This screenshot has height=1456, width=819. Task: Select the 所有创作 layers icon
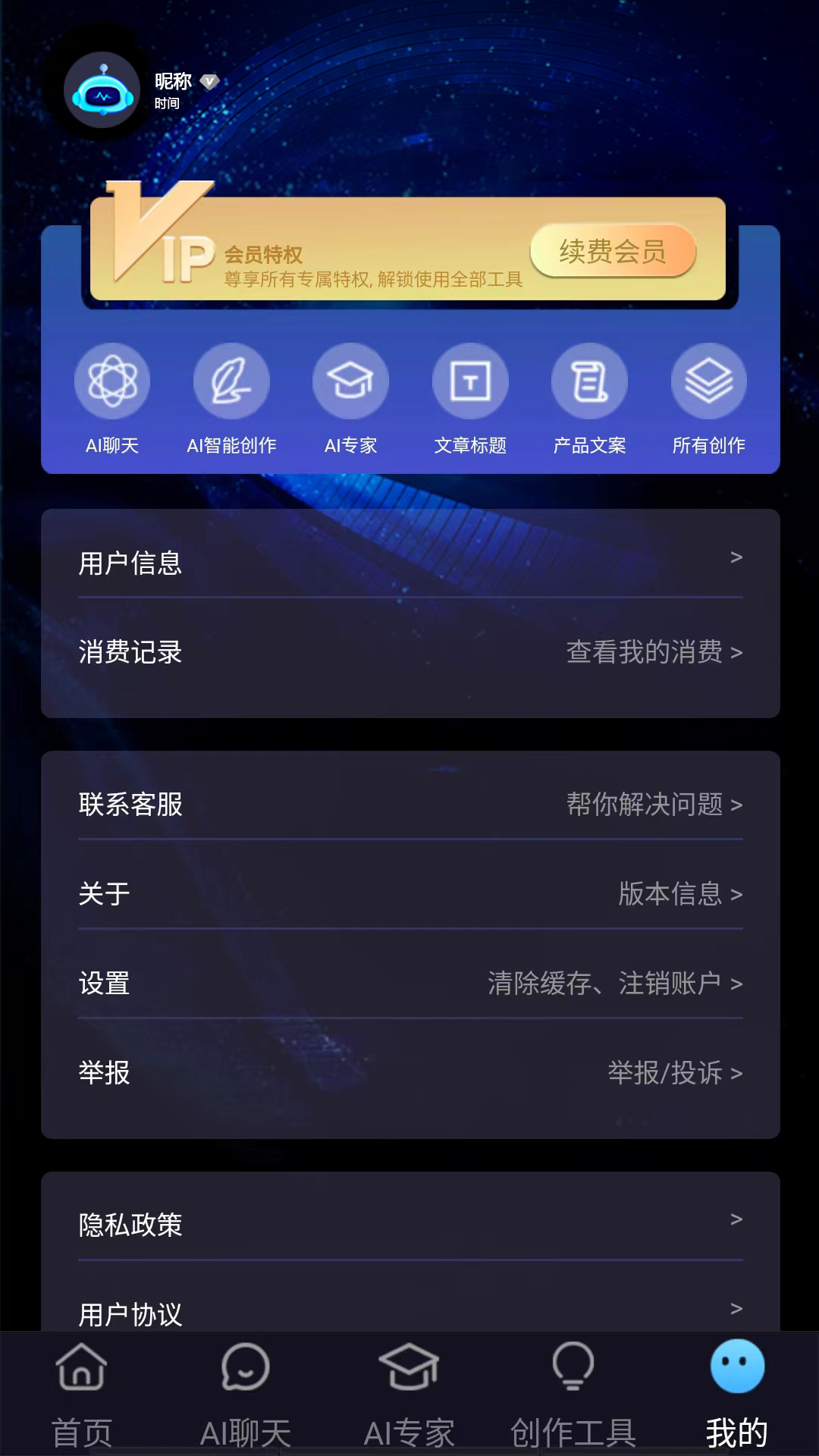[x=708, y=381]
